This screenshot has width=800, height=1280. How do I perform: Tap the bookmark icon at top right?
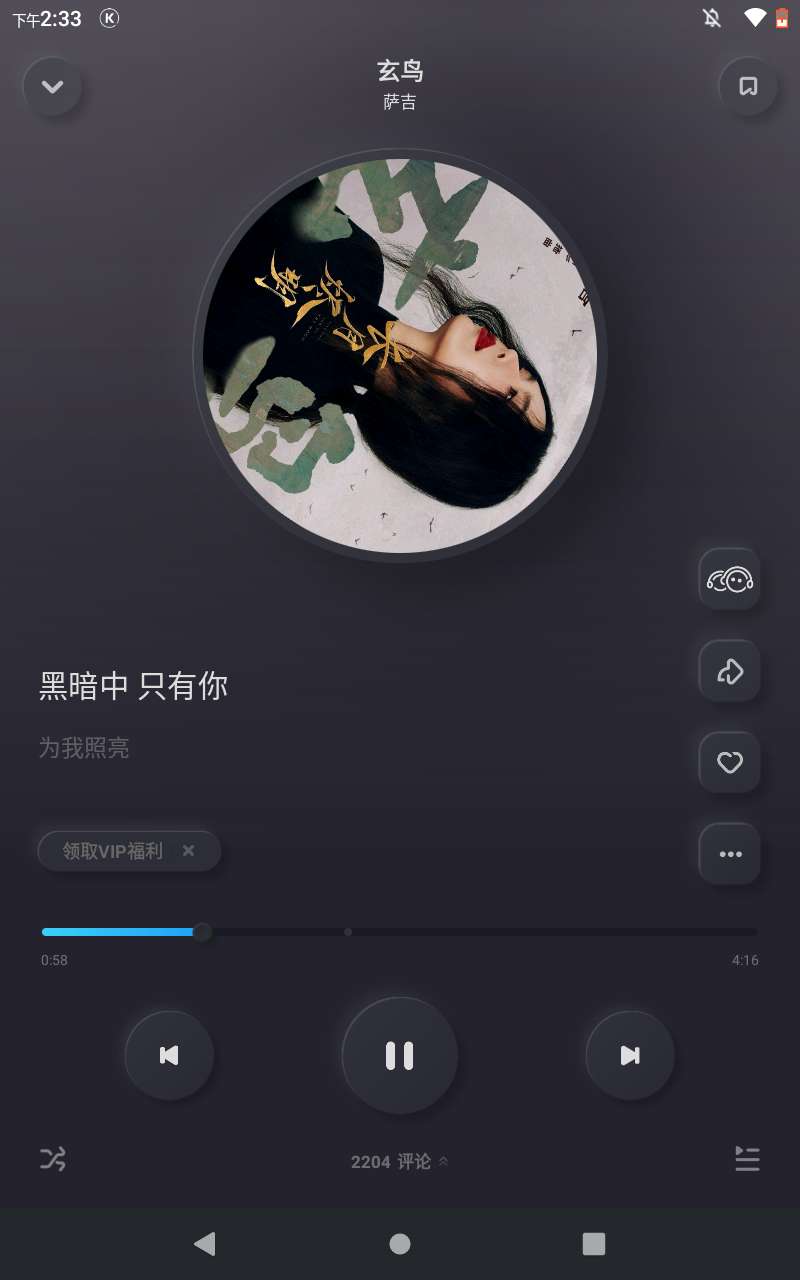(x=748, y=87)
